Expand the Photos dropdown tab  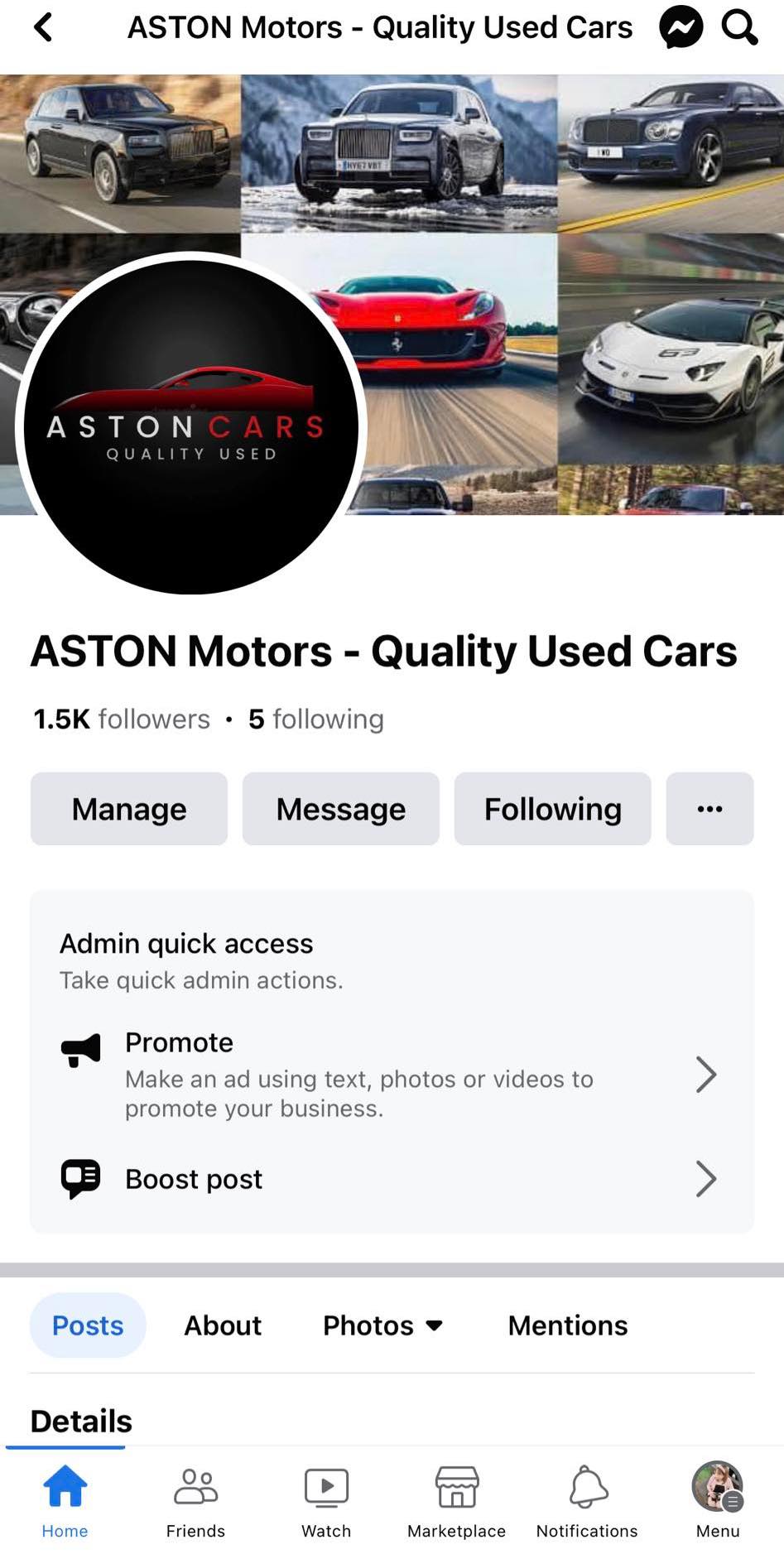point(382,1325)
